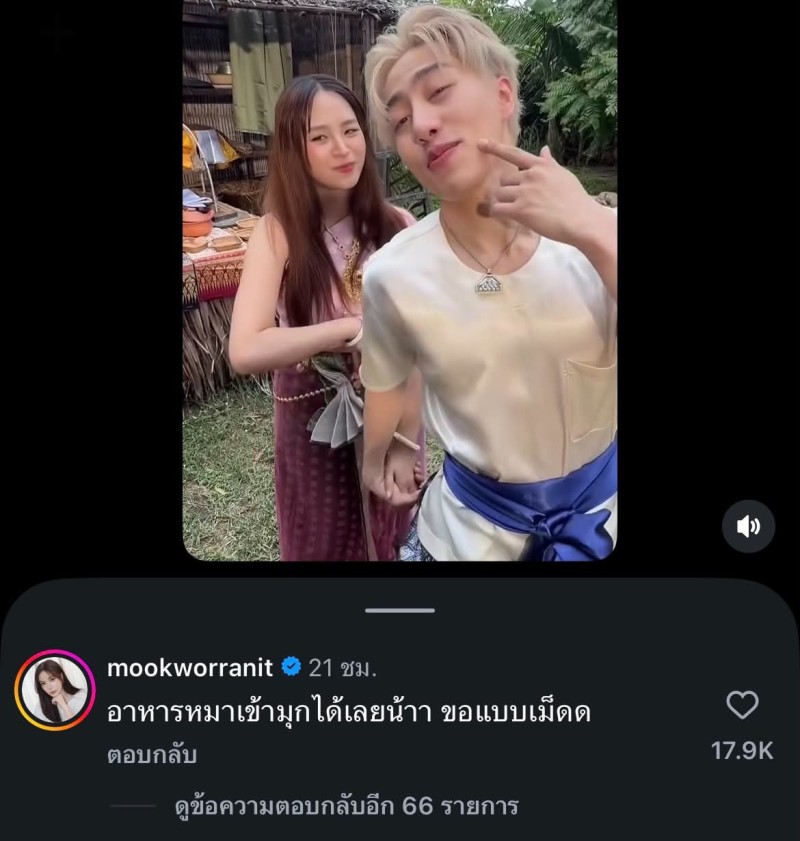800x841 pixels.
Task: Like mookworranit's comment
Action: coord(742,705)
